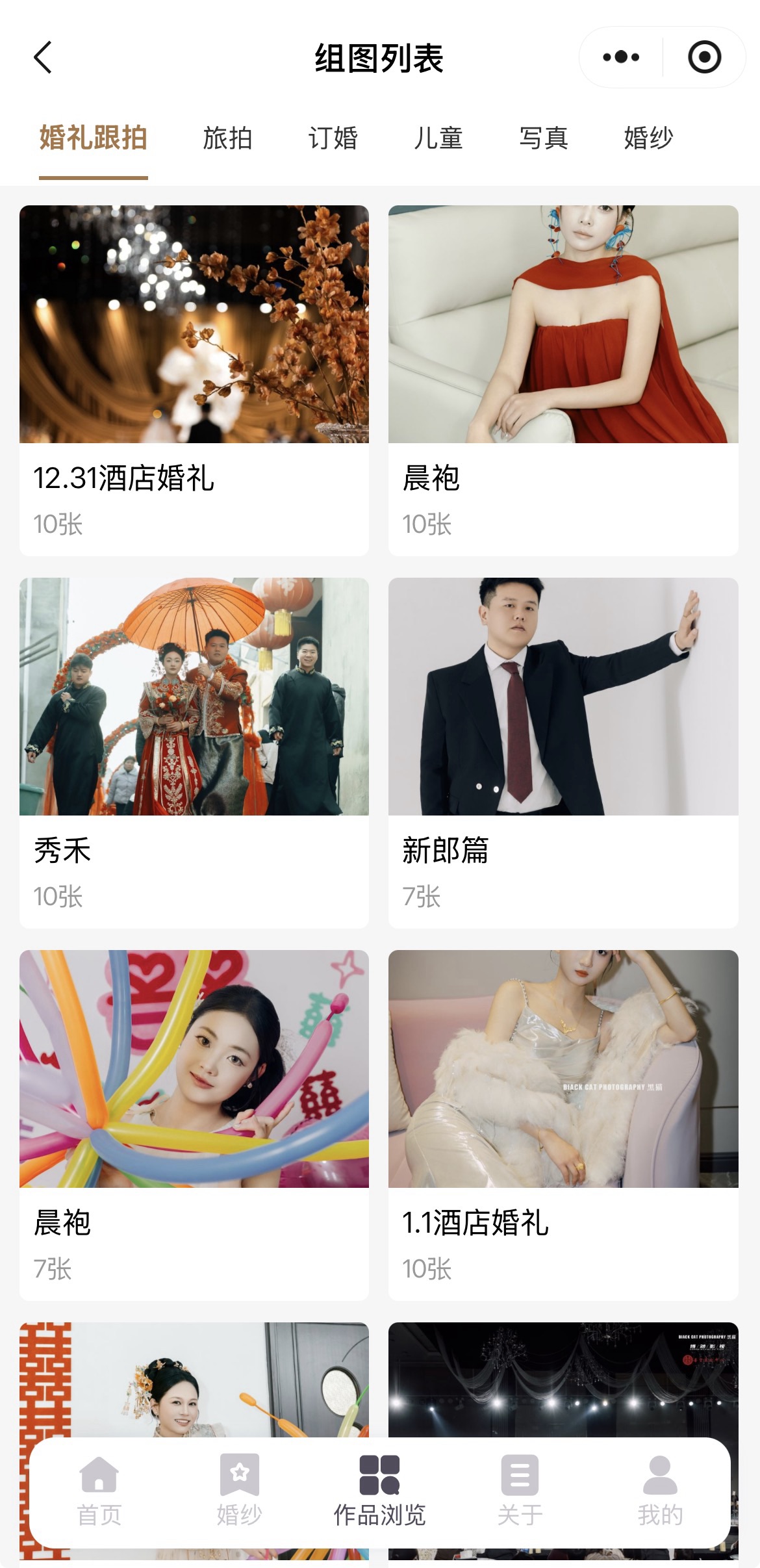
Task: Open the 我的 profile tab
Action: click(x=660, y=1491)
